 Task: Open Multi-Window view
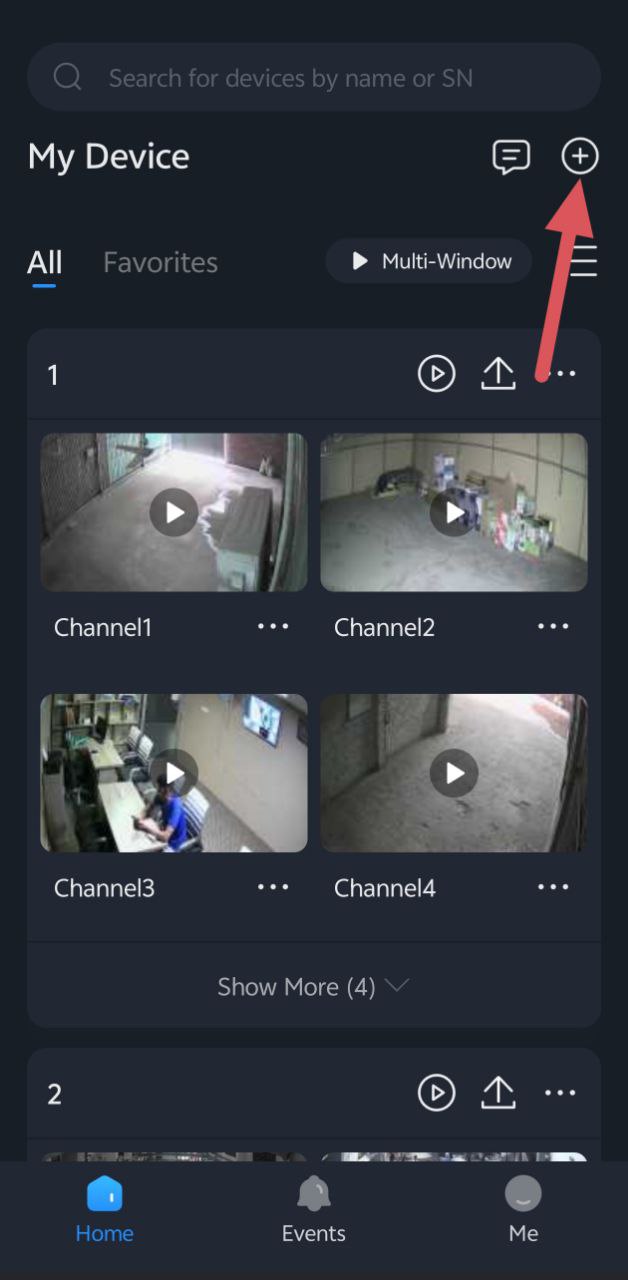pyautogui.click(x=429, y=261)
